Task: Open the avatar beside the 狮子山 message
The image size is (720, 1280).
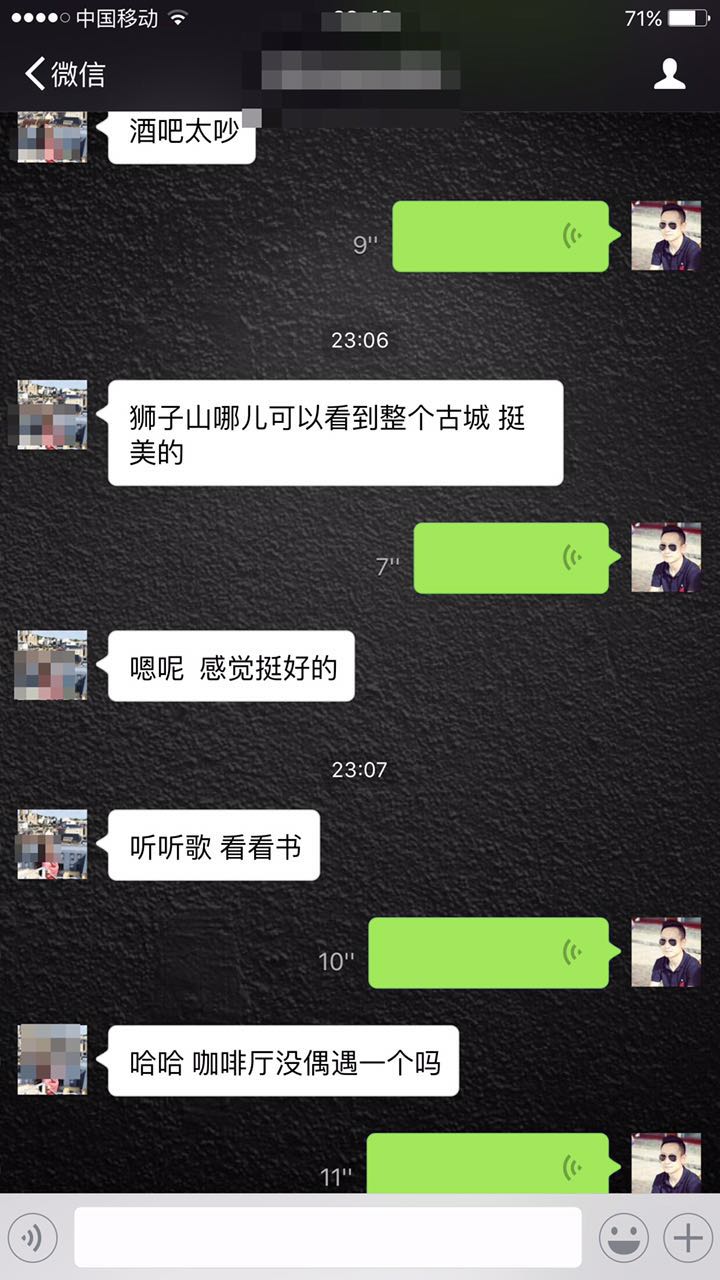Action: click(x=53, y=414)
